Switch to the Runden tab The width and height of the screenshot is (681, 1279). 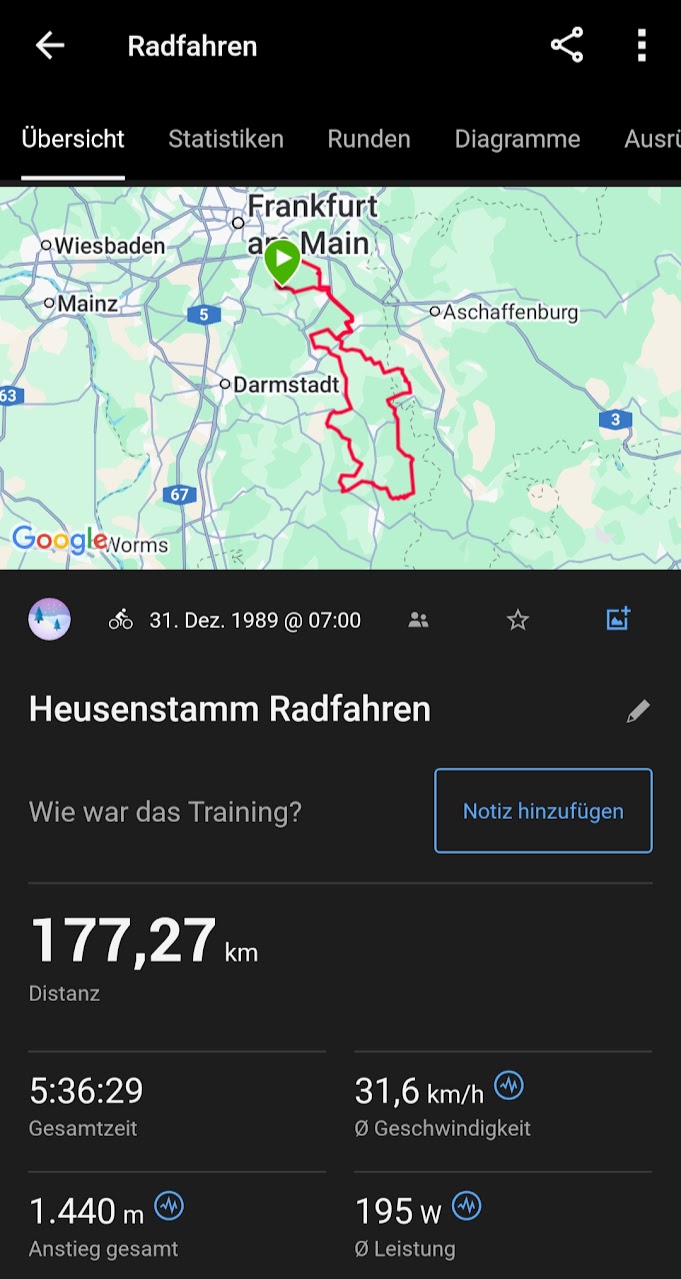coord(368,139)
